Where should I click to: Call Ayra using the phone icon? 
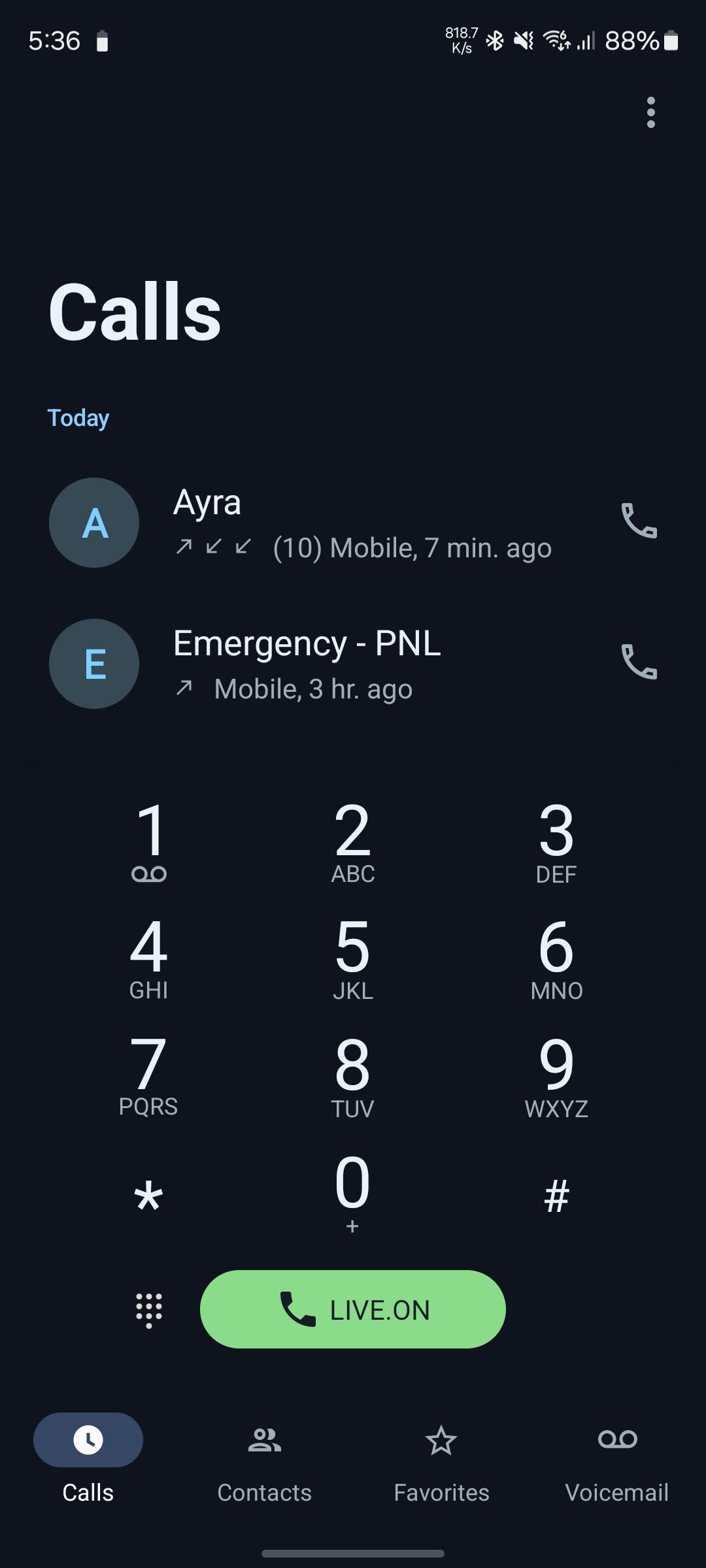click(x=639, y=521)
